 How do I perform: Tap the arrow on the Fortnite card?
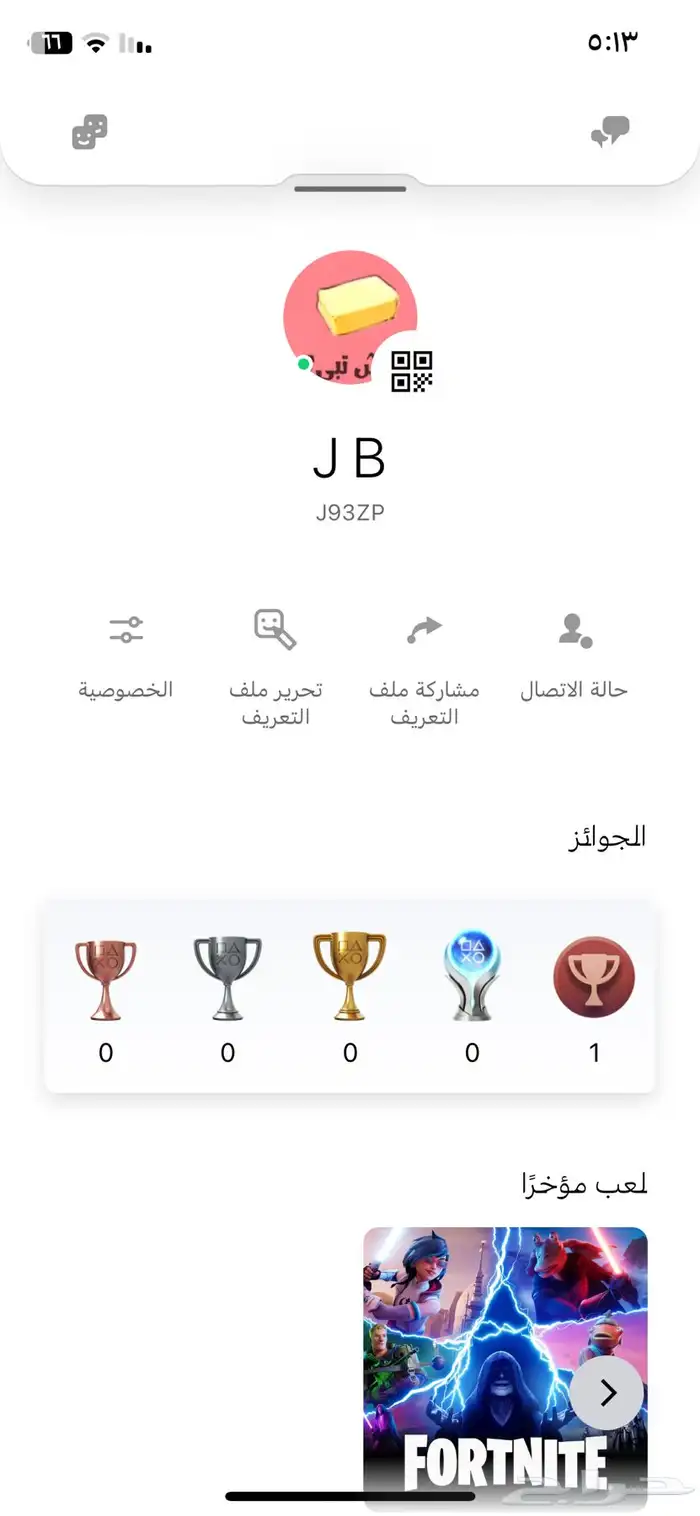tap(607, 1392)
